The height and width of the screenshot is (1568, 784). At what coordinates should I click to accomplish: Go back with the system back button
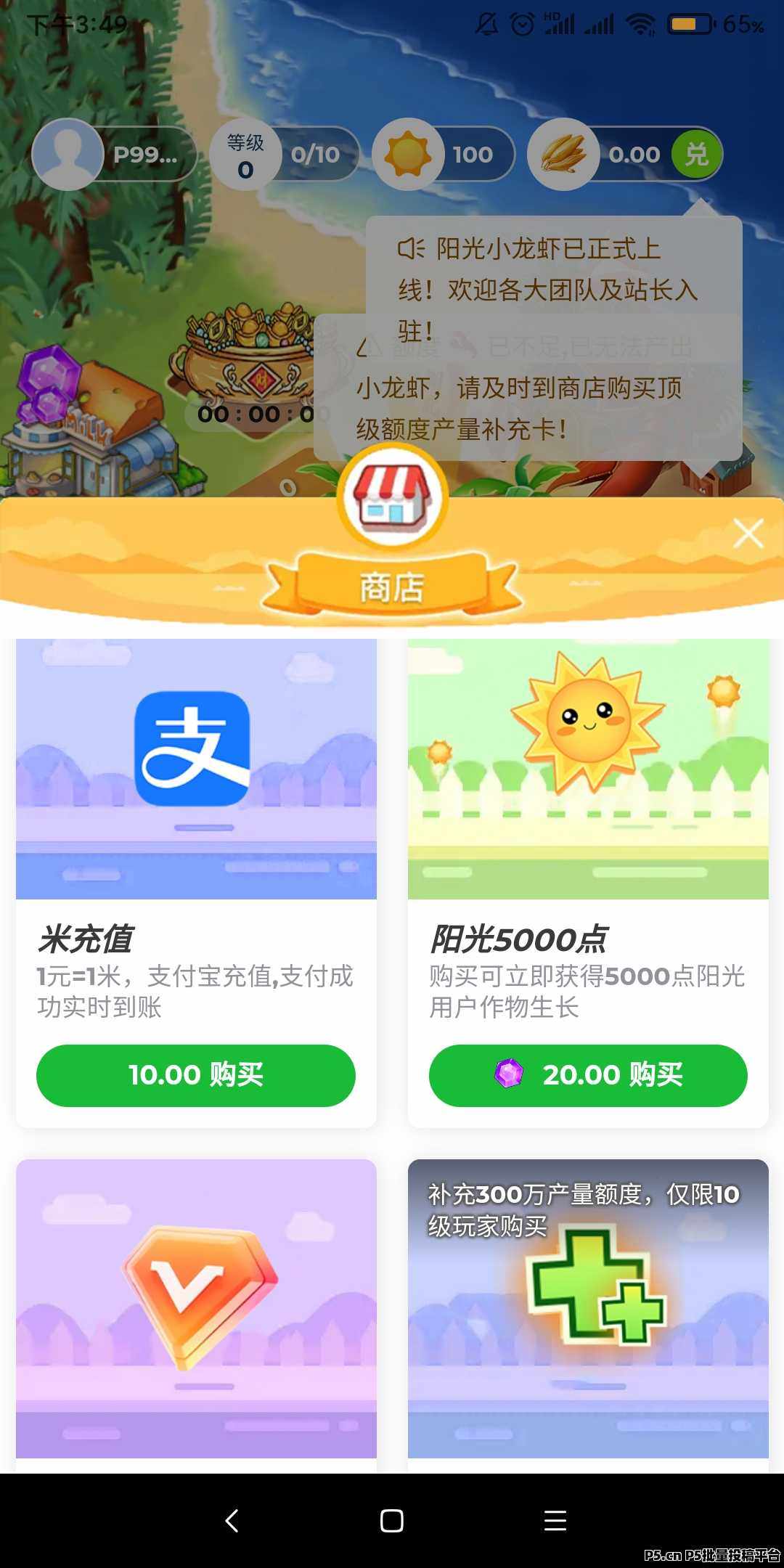click(x=232, y=1520)
